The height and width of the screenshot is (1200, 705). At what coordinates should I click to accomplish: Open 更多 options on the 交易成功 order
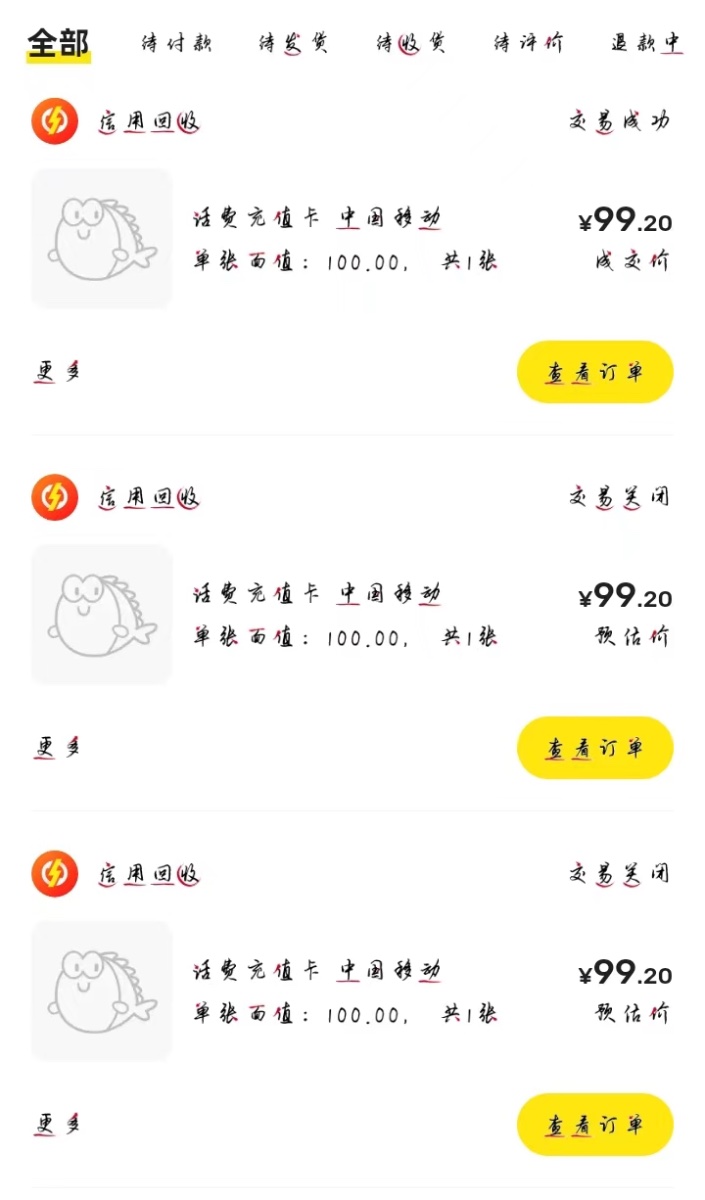point(58,372)
